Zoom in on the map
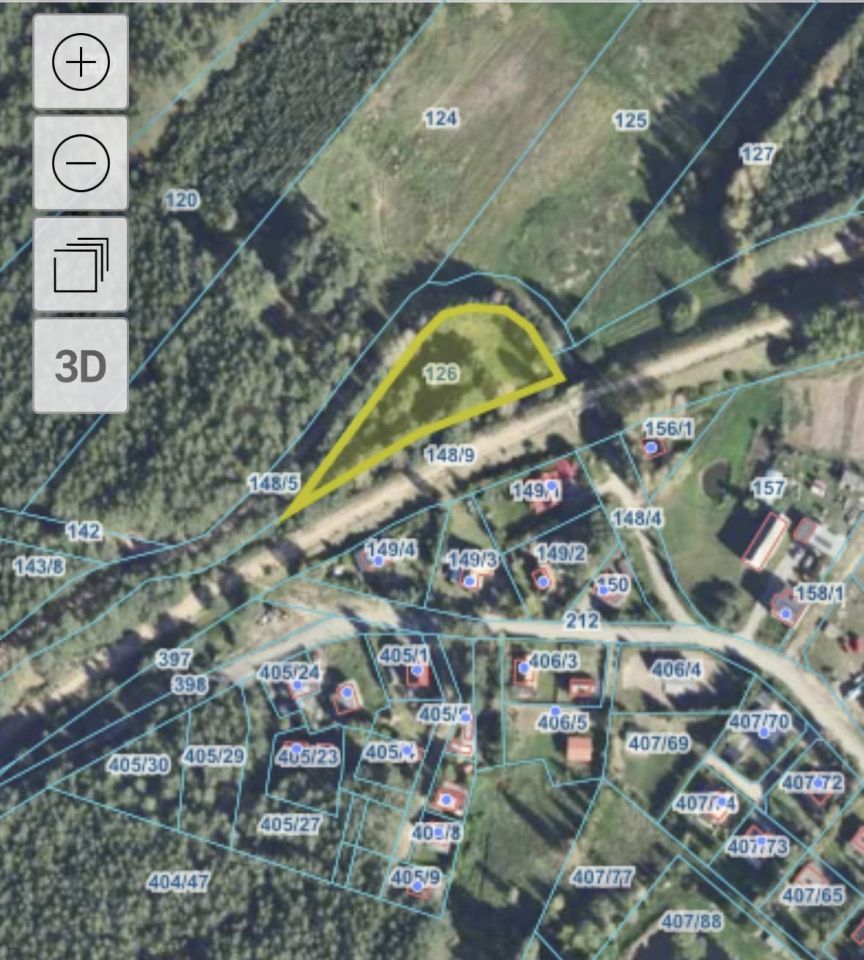This screenshot has height=960, width=864. (81, 62)
